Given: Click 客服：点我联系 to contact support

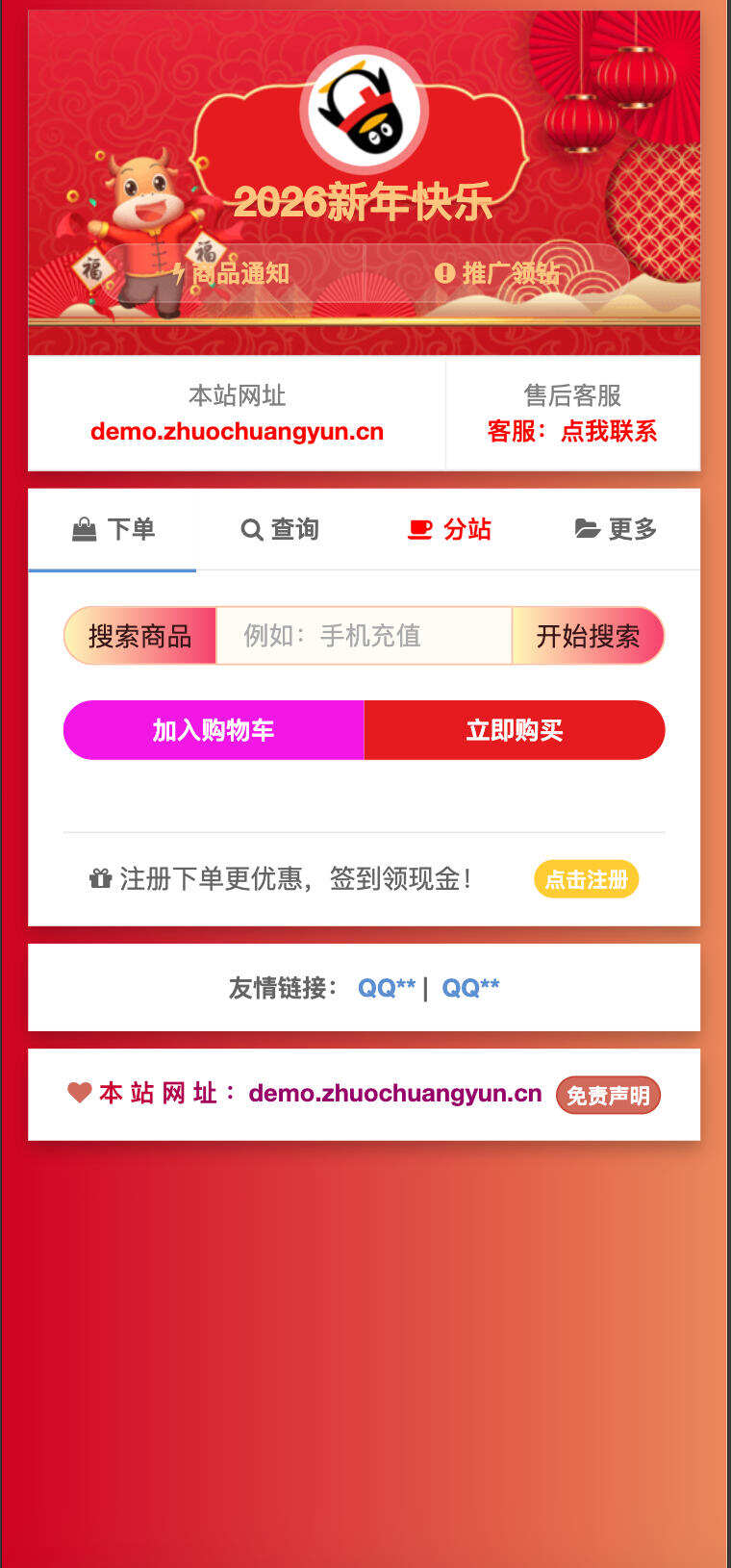Looking at the screenshot, I should point(571,433).
